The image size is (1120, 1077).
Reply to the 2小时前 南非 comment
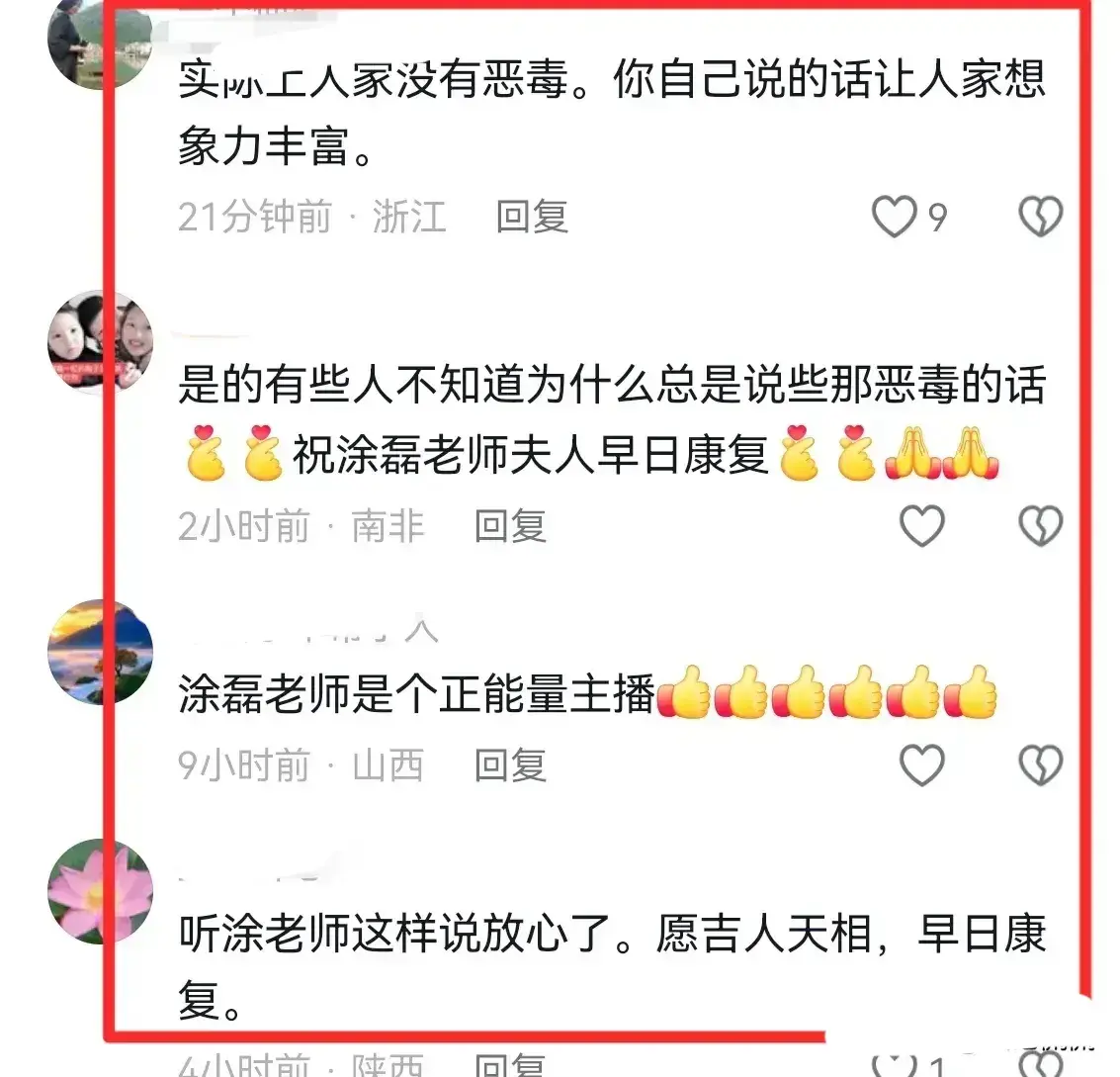click(510, 526)
